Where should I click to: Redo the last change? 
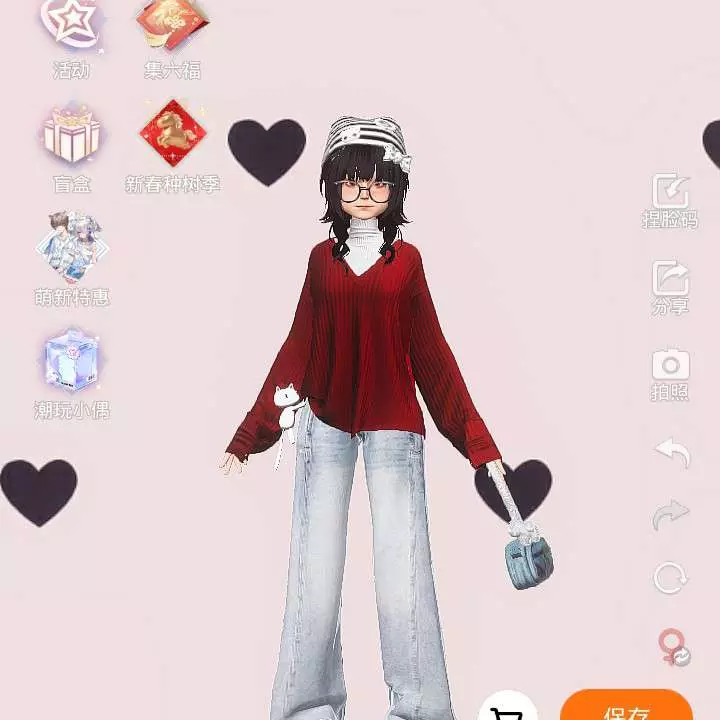(x=671, y=515)
